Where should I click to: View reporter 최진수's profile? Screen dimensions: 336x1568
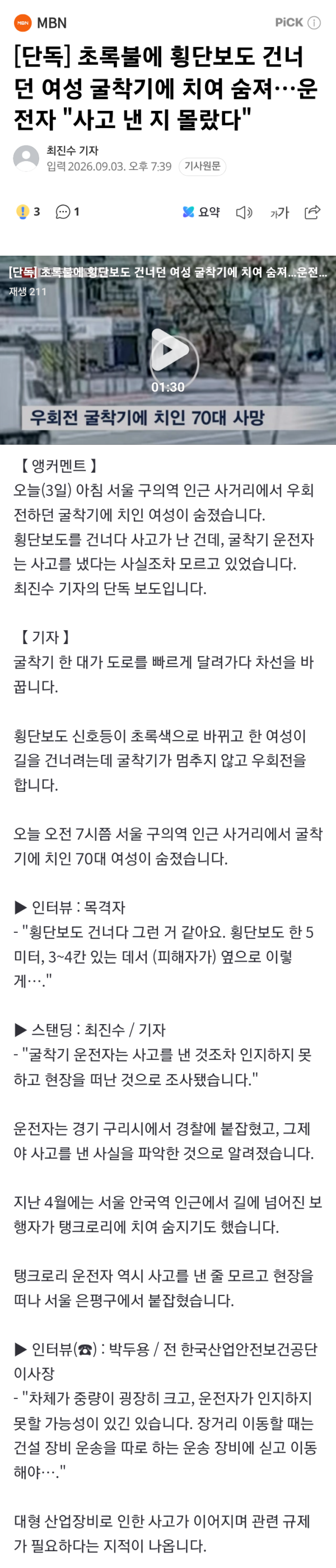point(72,151)
